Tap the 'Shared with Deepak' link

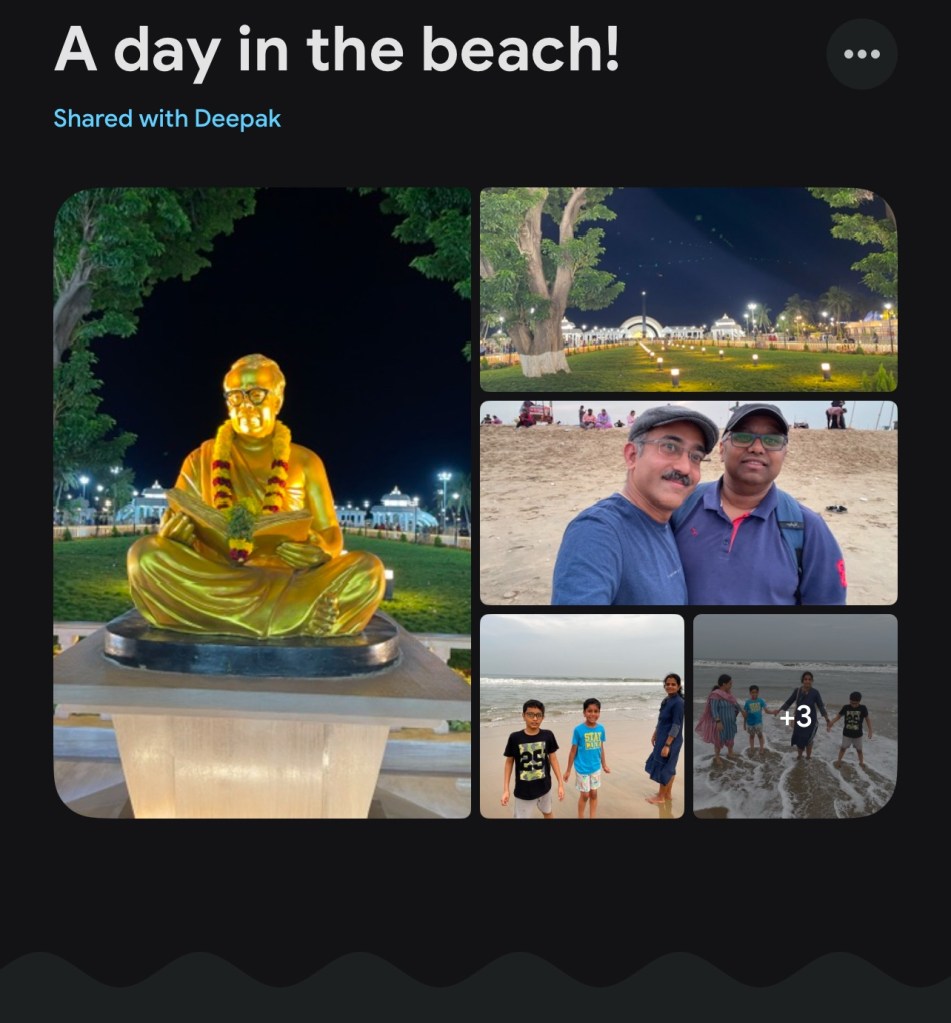(167, 119)
